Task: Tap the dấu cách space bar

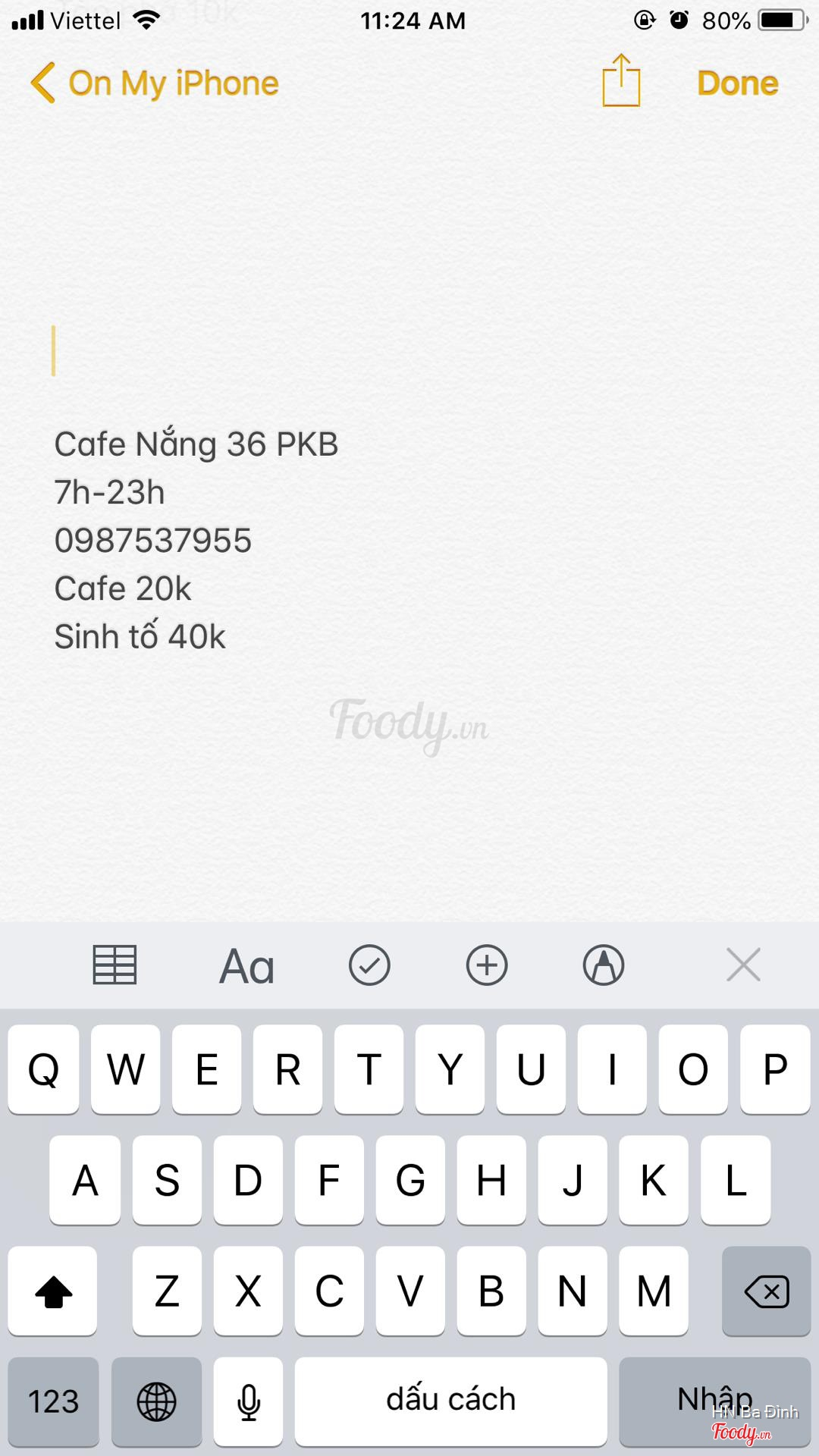Action: point(450,1401)
